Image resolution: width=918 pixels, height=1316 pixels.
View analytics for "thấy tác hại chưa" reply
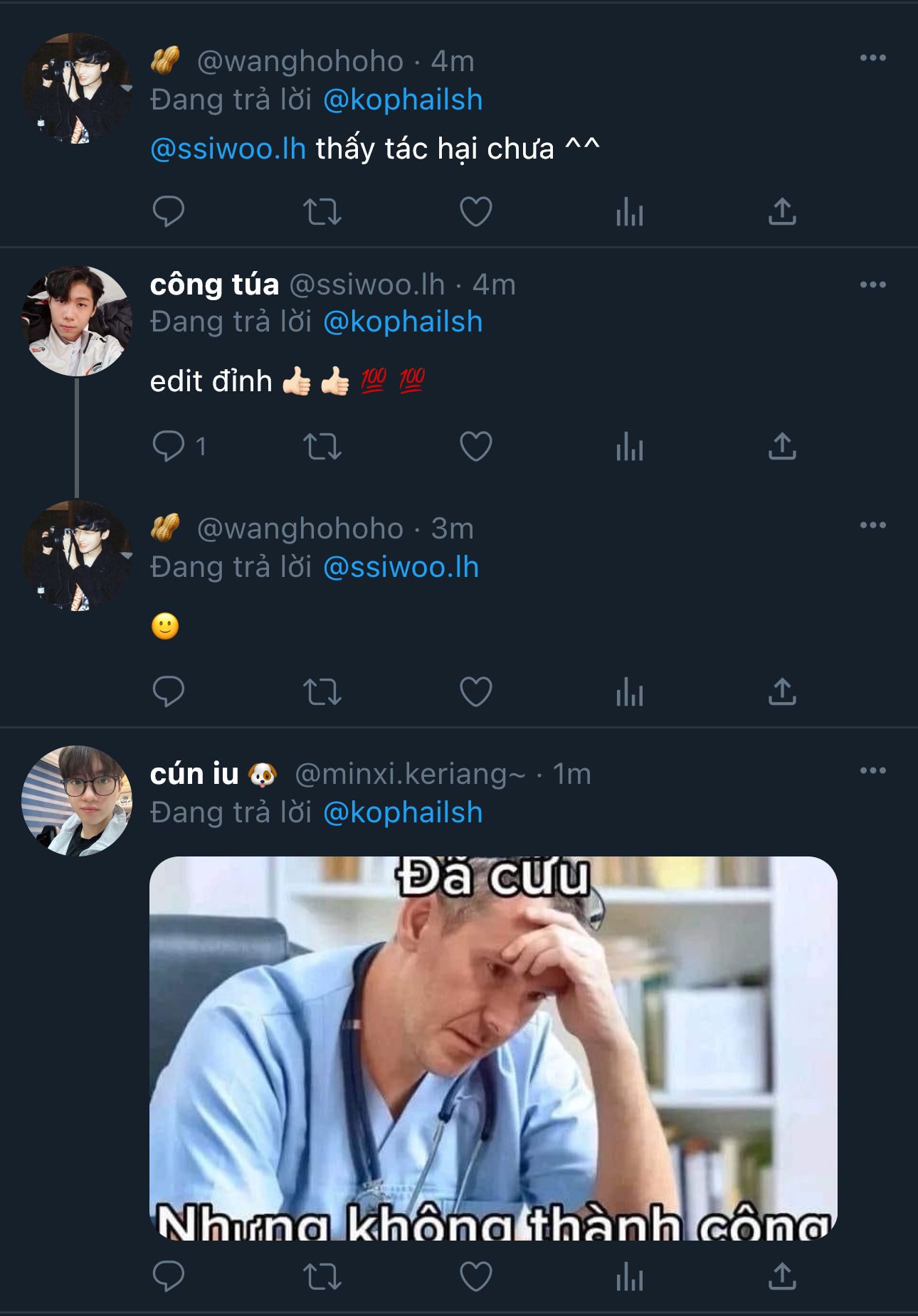(x=629, y=212)
